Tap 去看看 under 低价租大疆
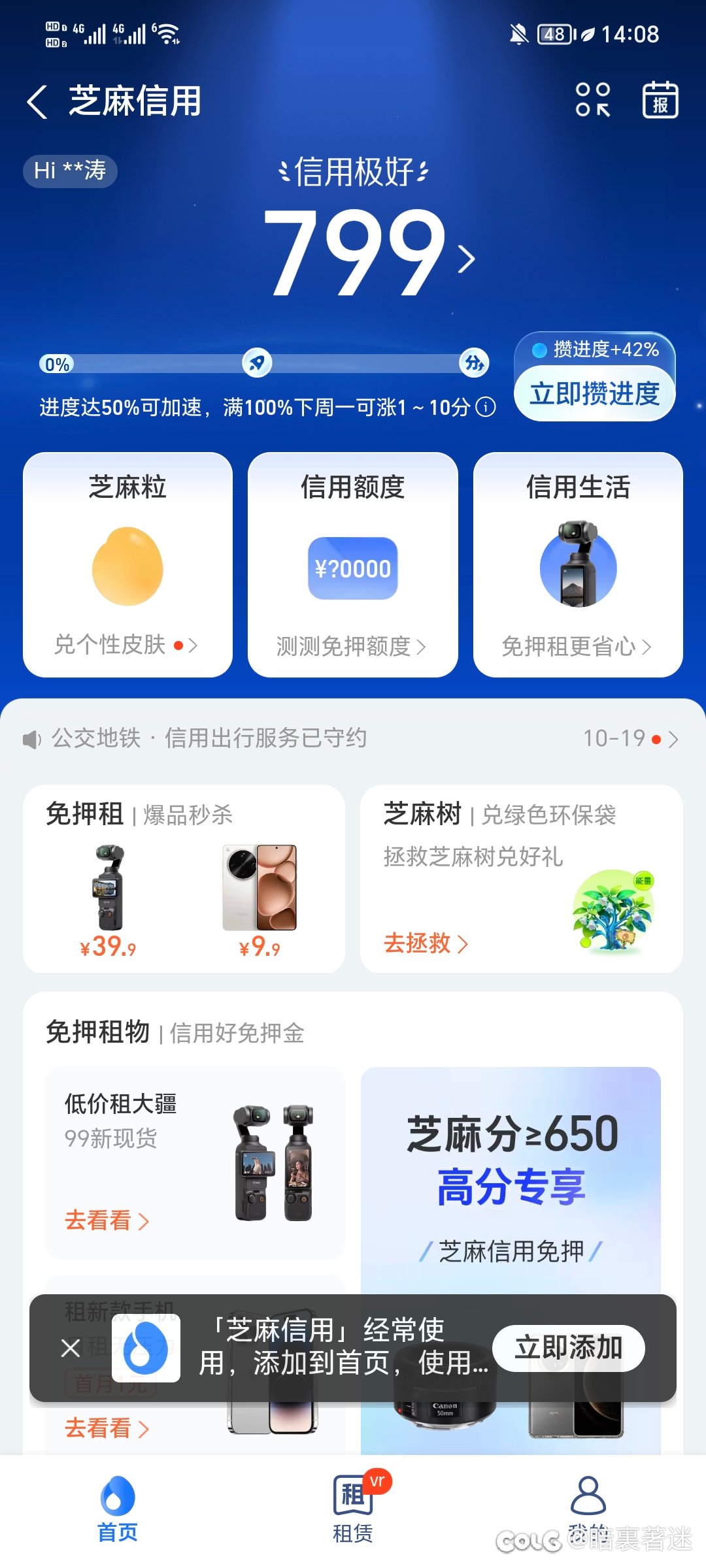The width and height of the screenshot is (706, 1568). click(x=107, y=1220)
